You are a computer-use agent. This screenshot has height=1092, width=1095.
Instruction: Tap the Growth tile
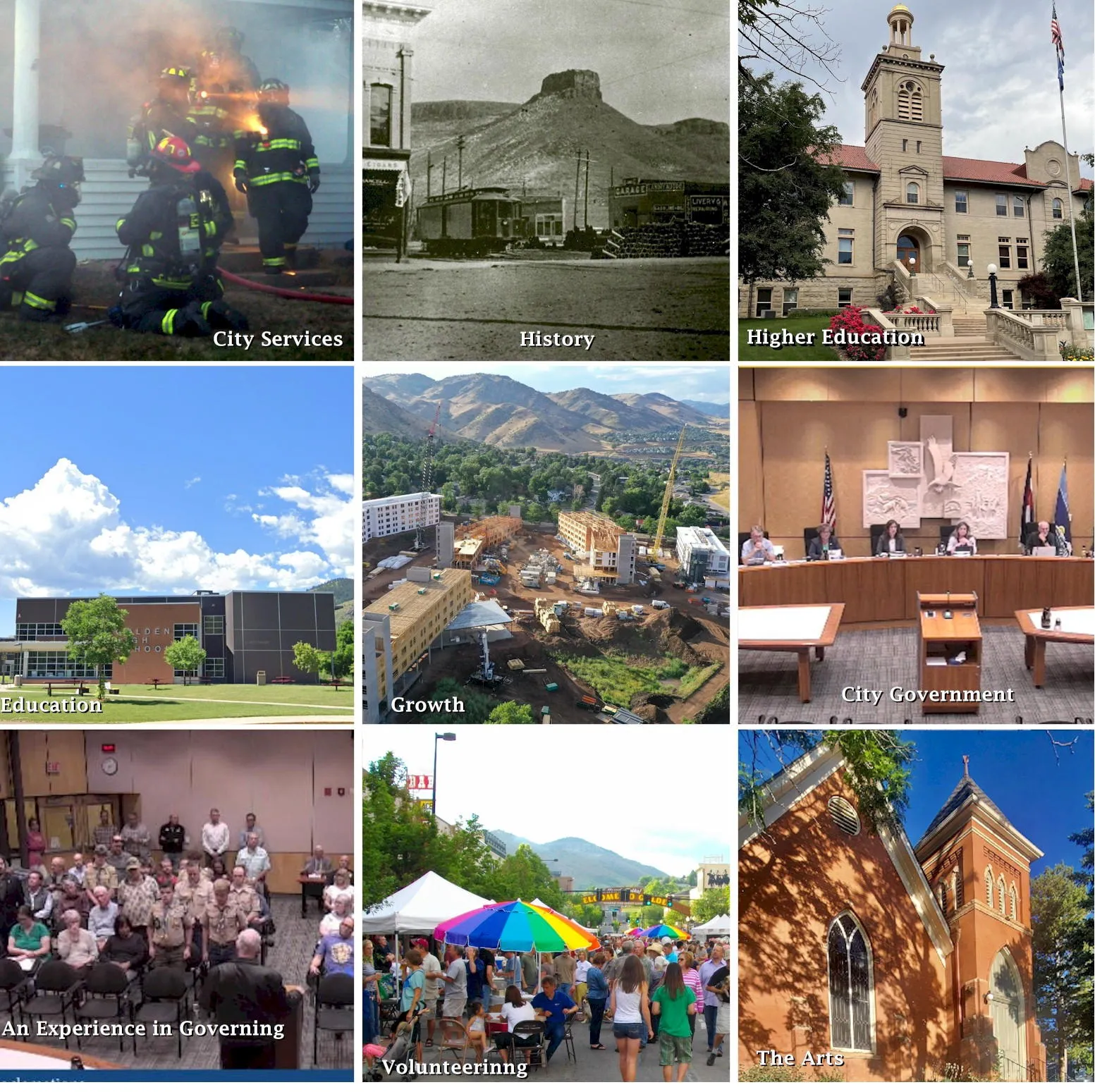pos(546,544)
